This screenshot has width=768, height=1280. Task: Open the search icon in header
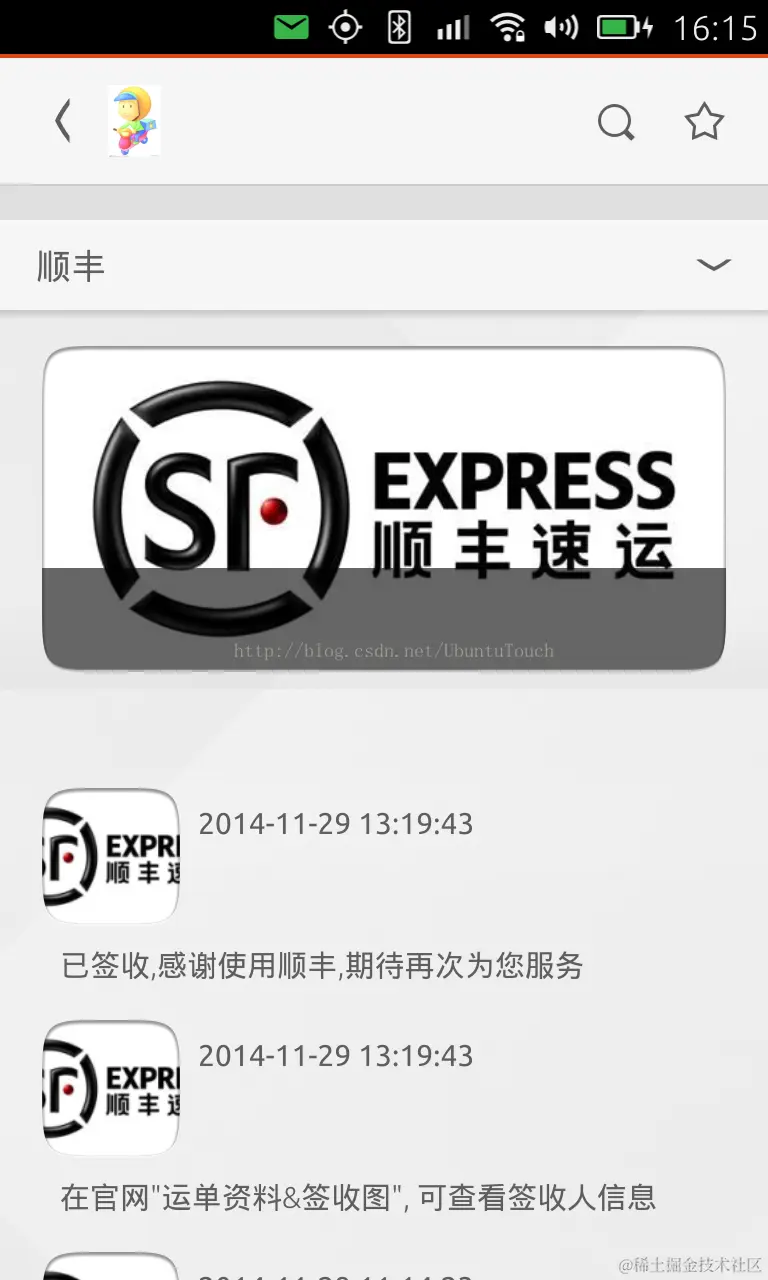615,123
